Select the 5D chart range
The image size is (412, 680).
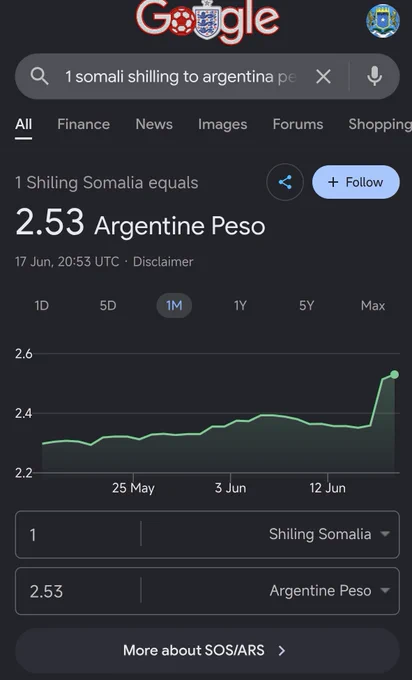tap(108, 306)
